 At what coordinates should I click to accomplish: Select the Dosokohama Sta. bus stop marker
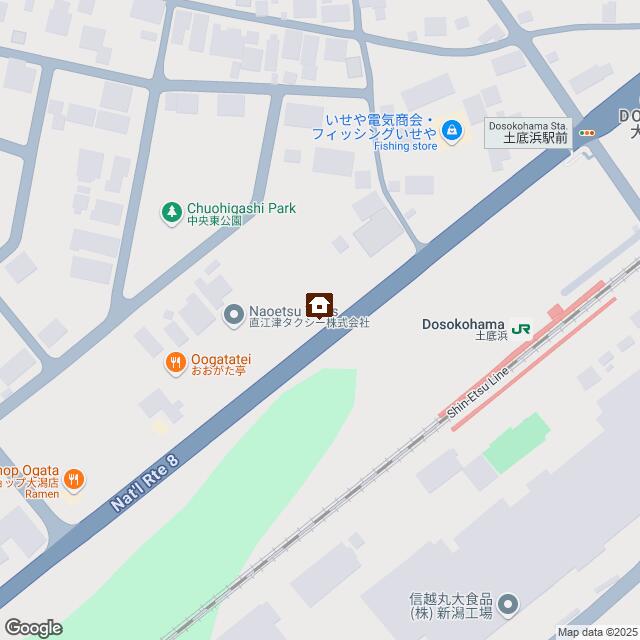pos(588,131)
